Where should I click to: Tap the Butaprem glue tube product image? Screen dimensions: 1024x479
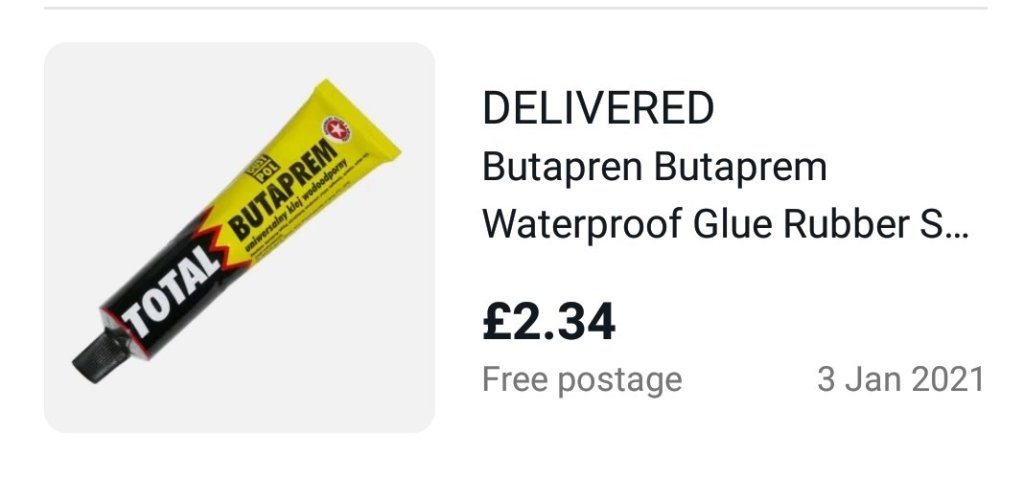click(x=240, y=238)
